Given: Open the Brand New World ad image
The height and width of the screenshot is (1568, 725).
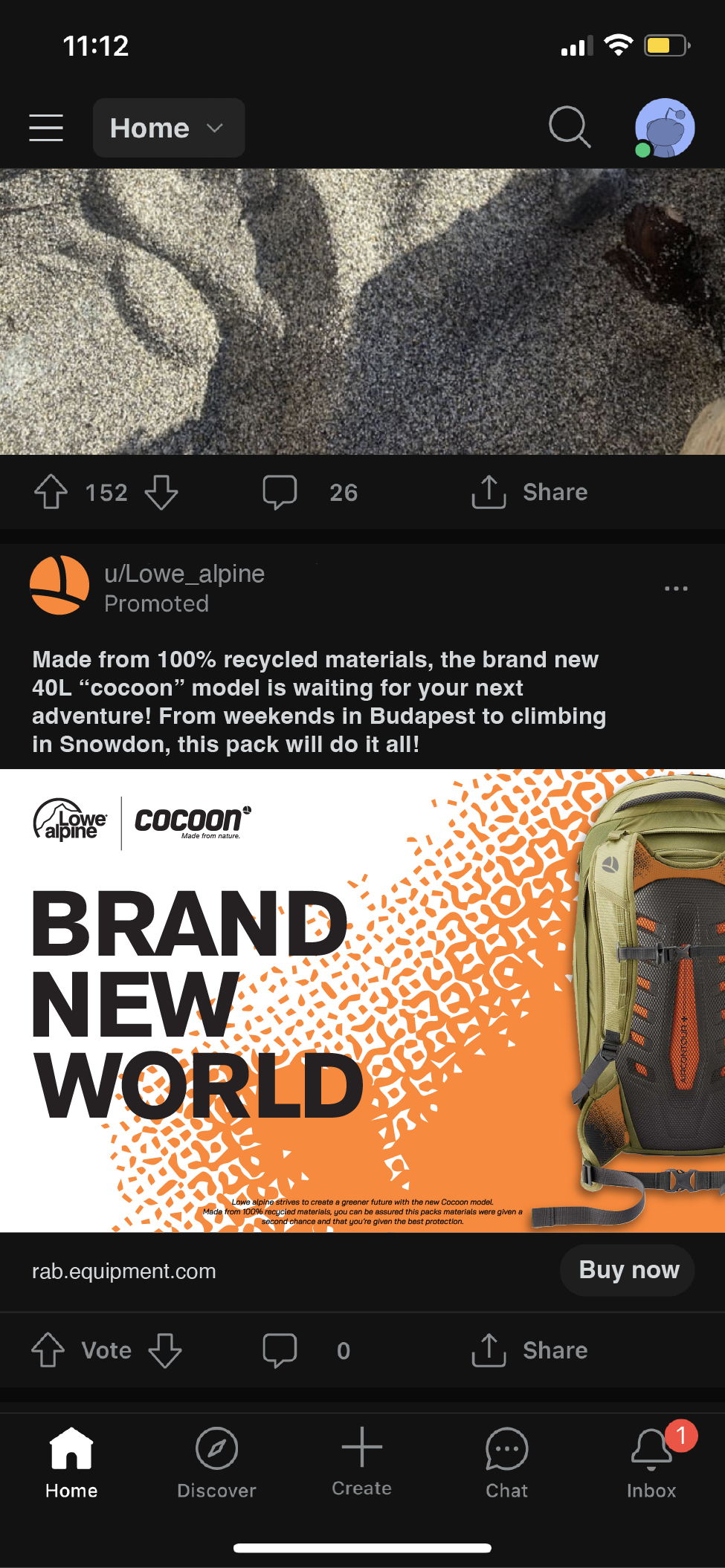Looking at the screenshot, I should point(362,1000).
